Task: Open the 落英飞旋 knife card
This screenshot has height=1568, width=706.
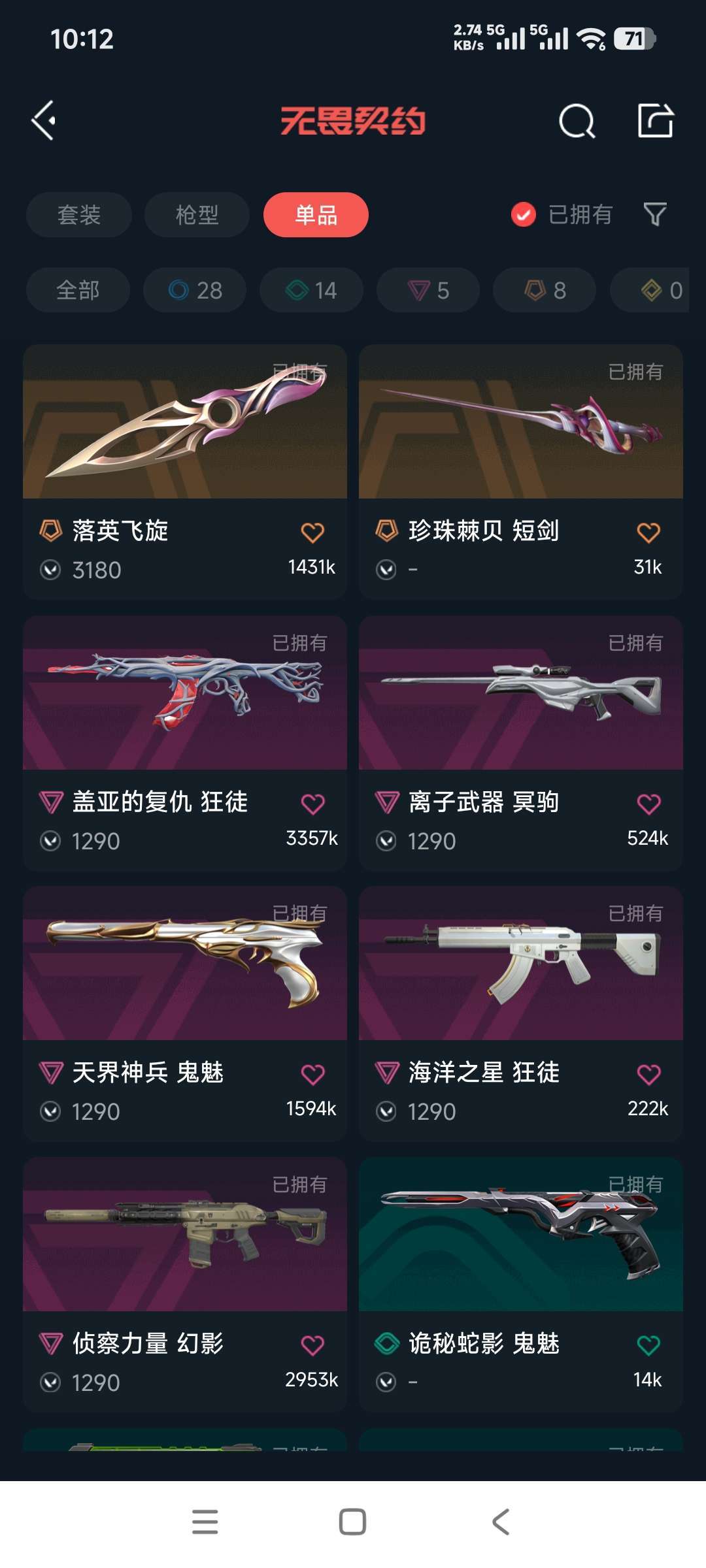Action: point(185,472)
